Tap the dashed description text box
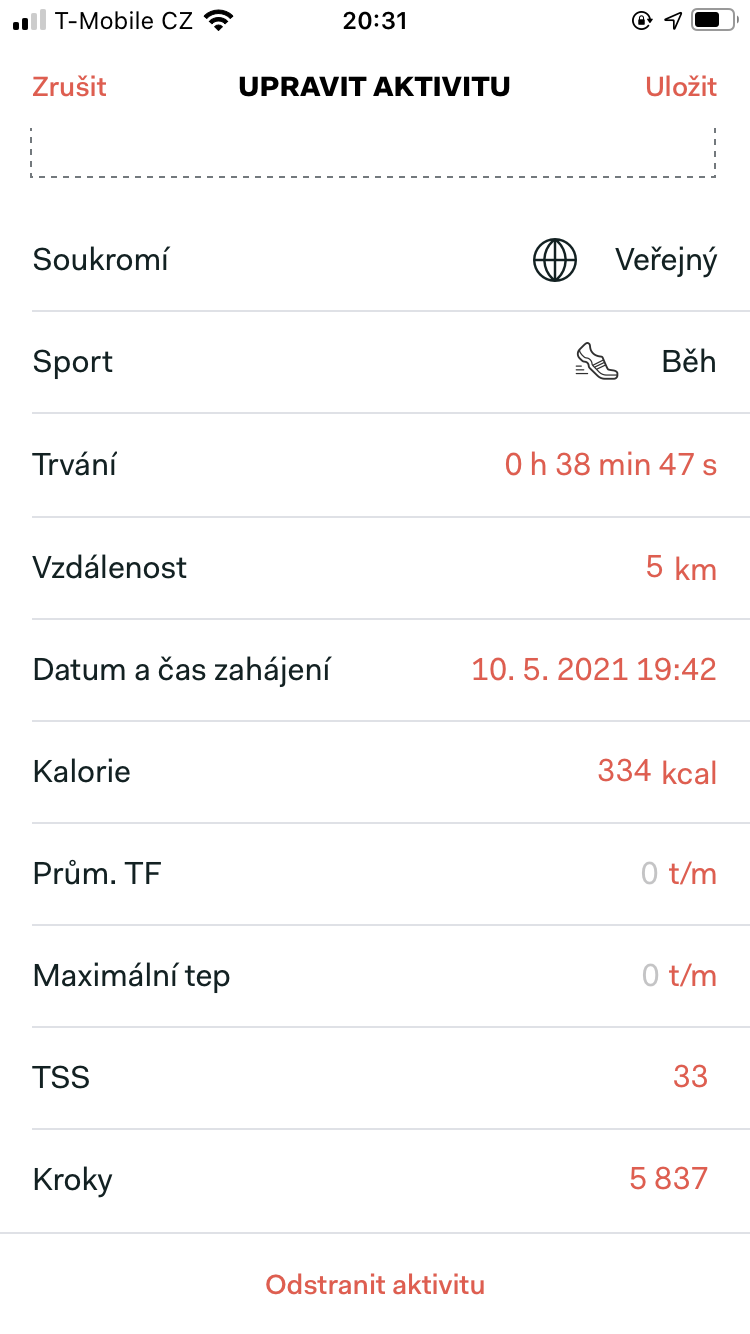 tap(373, 153)
